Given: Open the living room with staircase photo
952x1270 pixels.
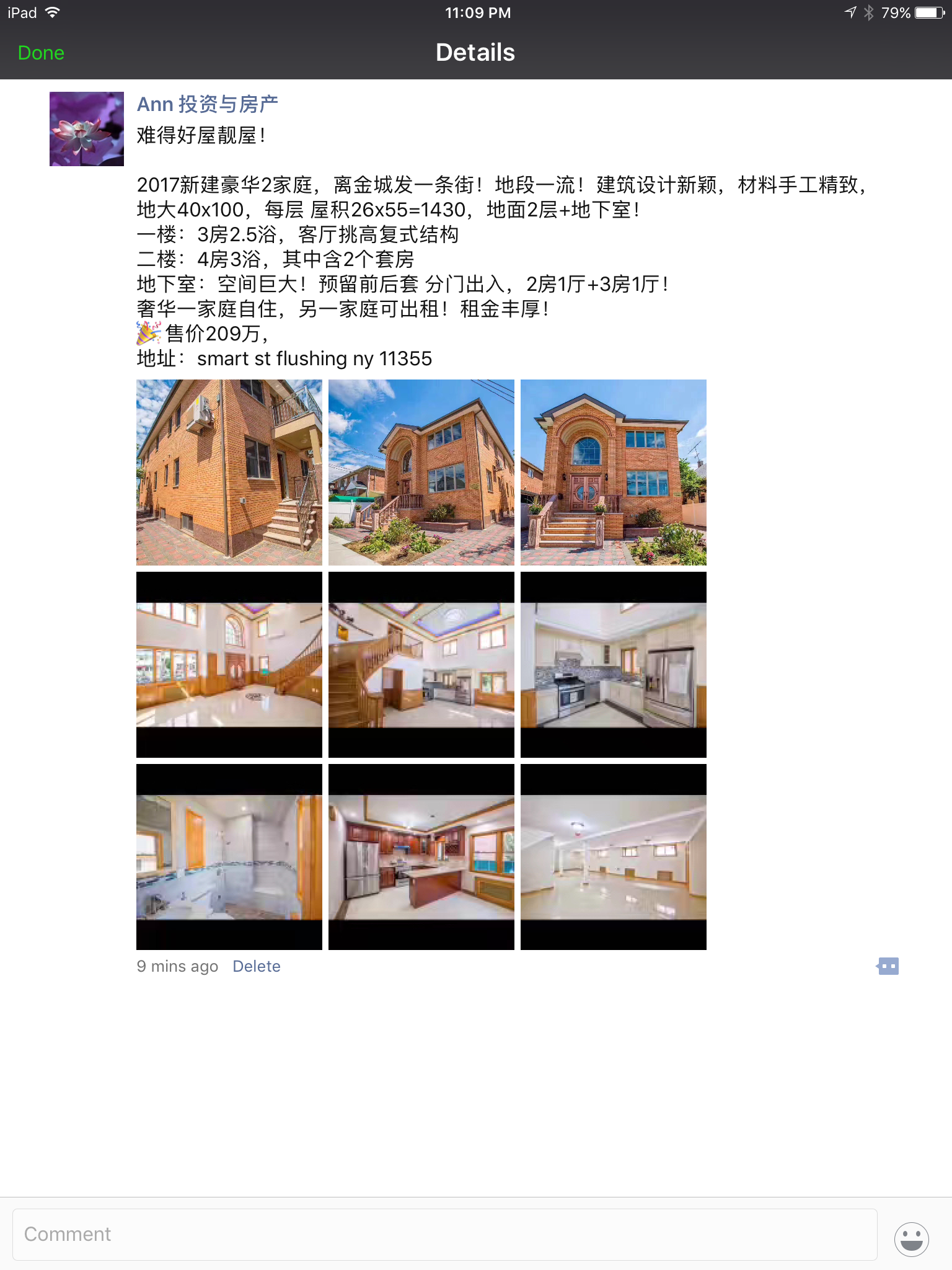Looking at the screenshot, I should pos(229,665).
